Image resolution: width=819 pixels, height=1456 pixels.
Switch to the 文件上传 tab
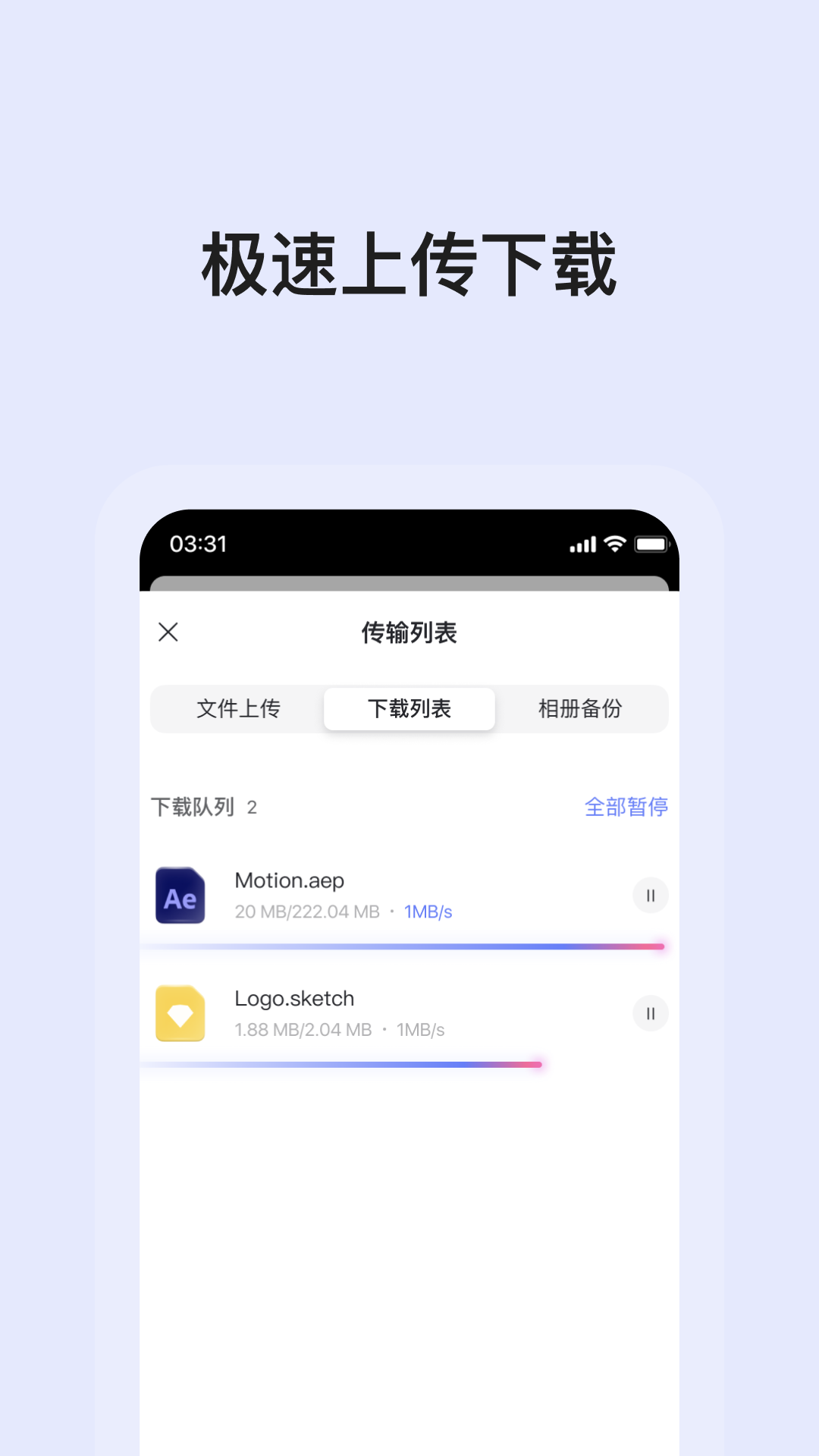point(237,709)
